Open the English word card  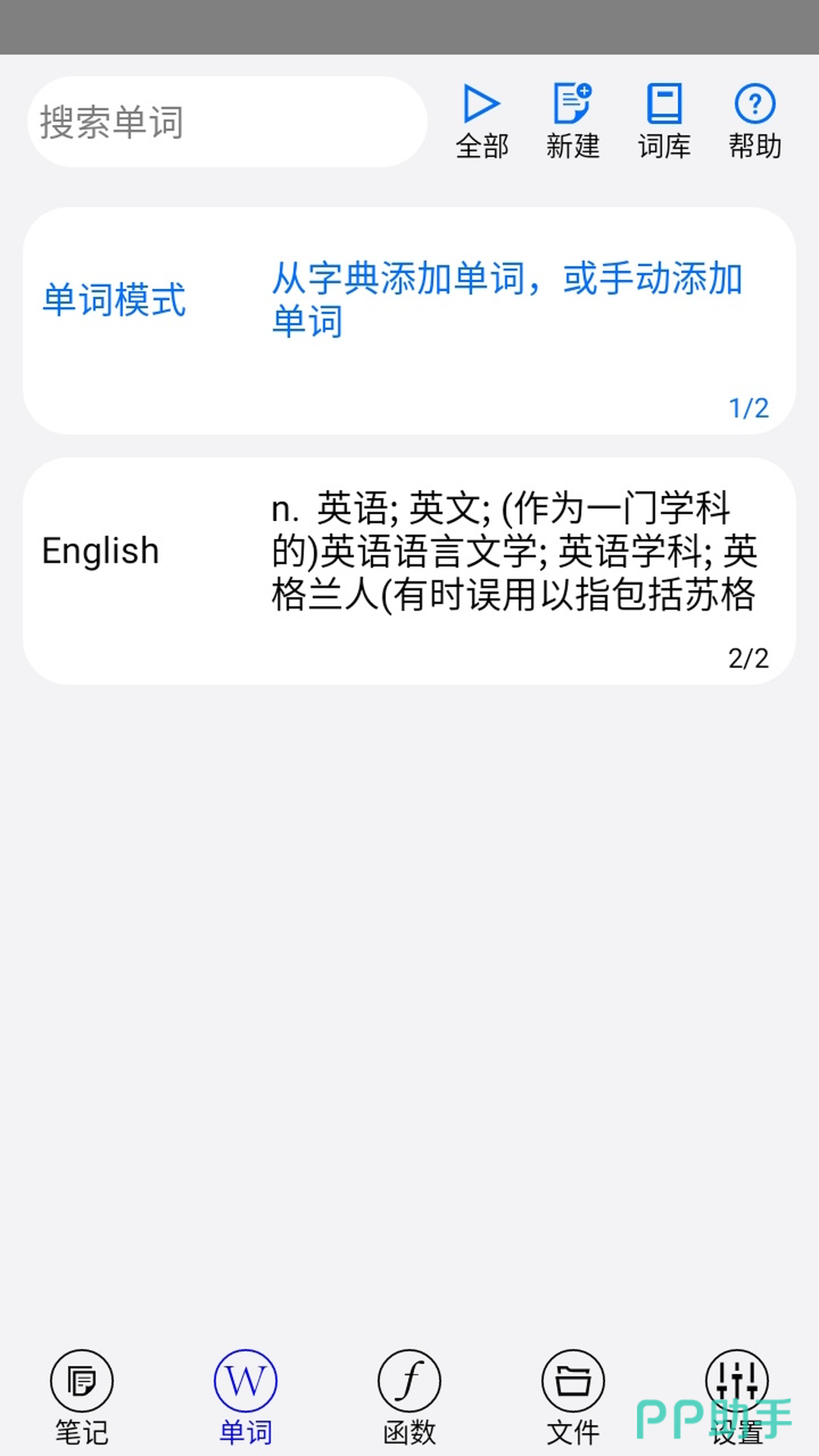409,571
